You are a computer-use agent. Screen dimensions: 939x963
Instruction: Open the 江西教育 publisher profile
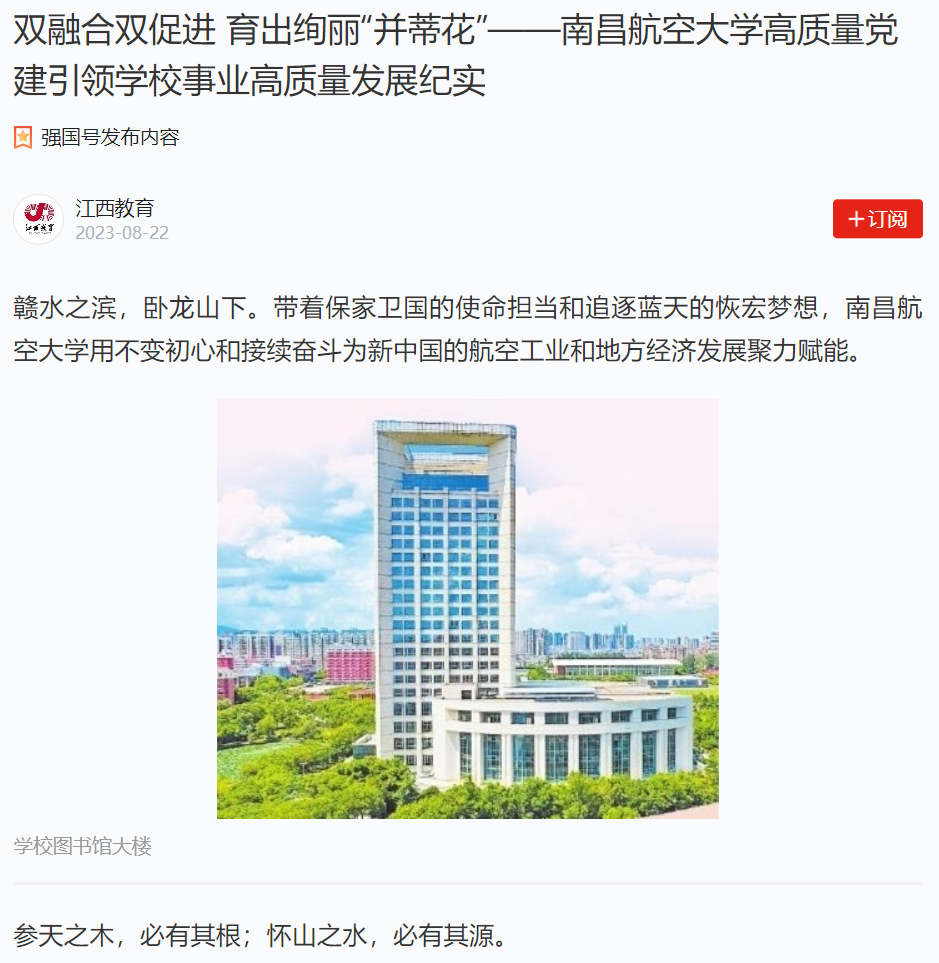pos(114,209)
